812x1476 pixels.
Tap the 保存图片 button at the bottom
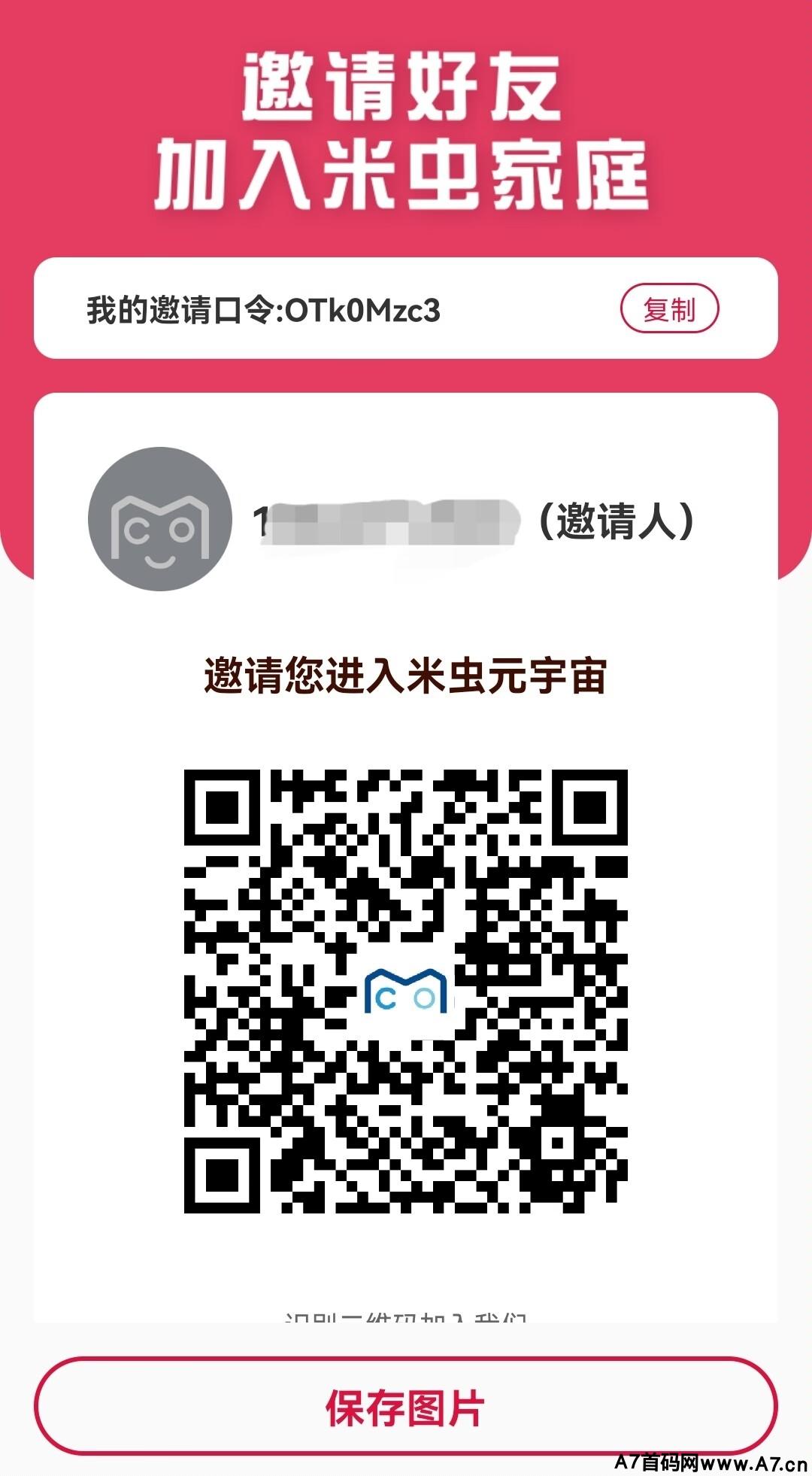pyautogui.click(x=406, y=1408)
